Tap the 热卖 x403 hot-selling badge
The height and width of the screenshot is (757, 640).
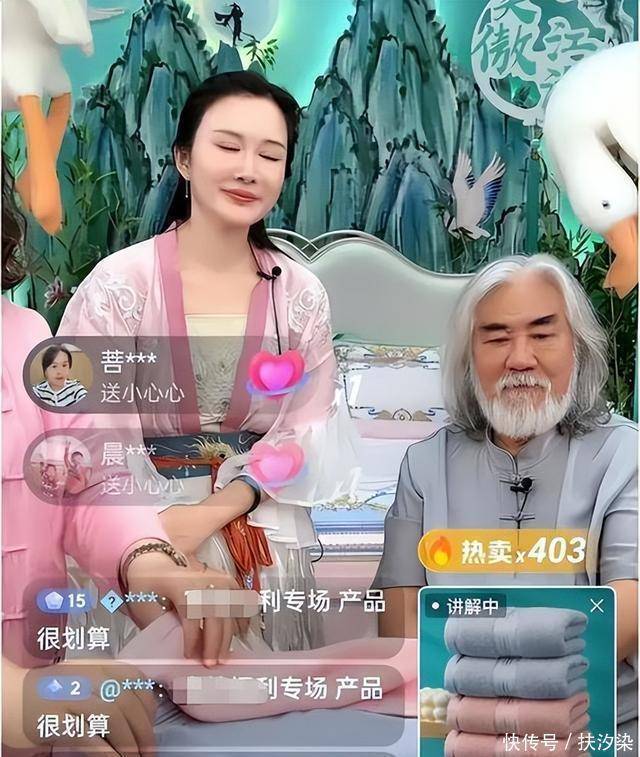pos(503,551)
